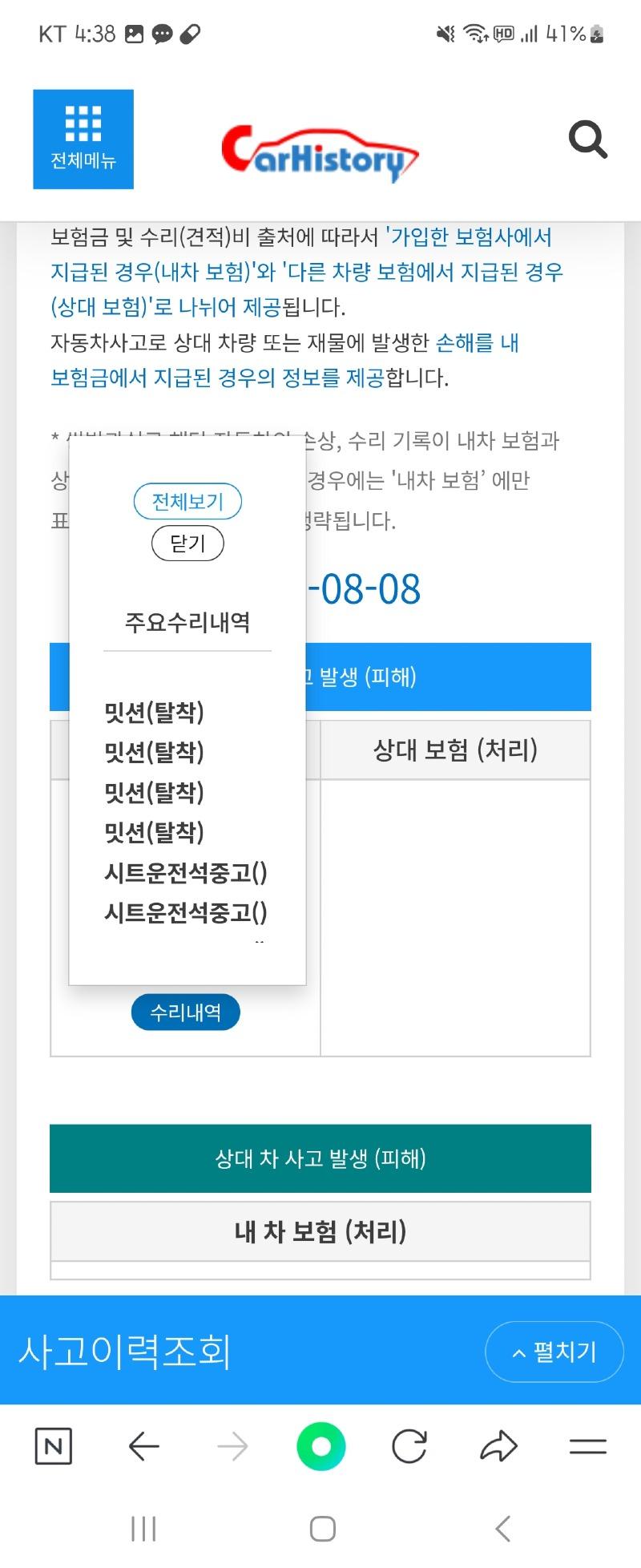Open the search magnifier icon

pos(587,140)
